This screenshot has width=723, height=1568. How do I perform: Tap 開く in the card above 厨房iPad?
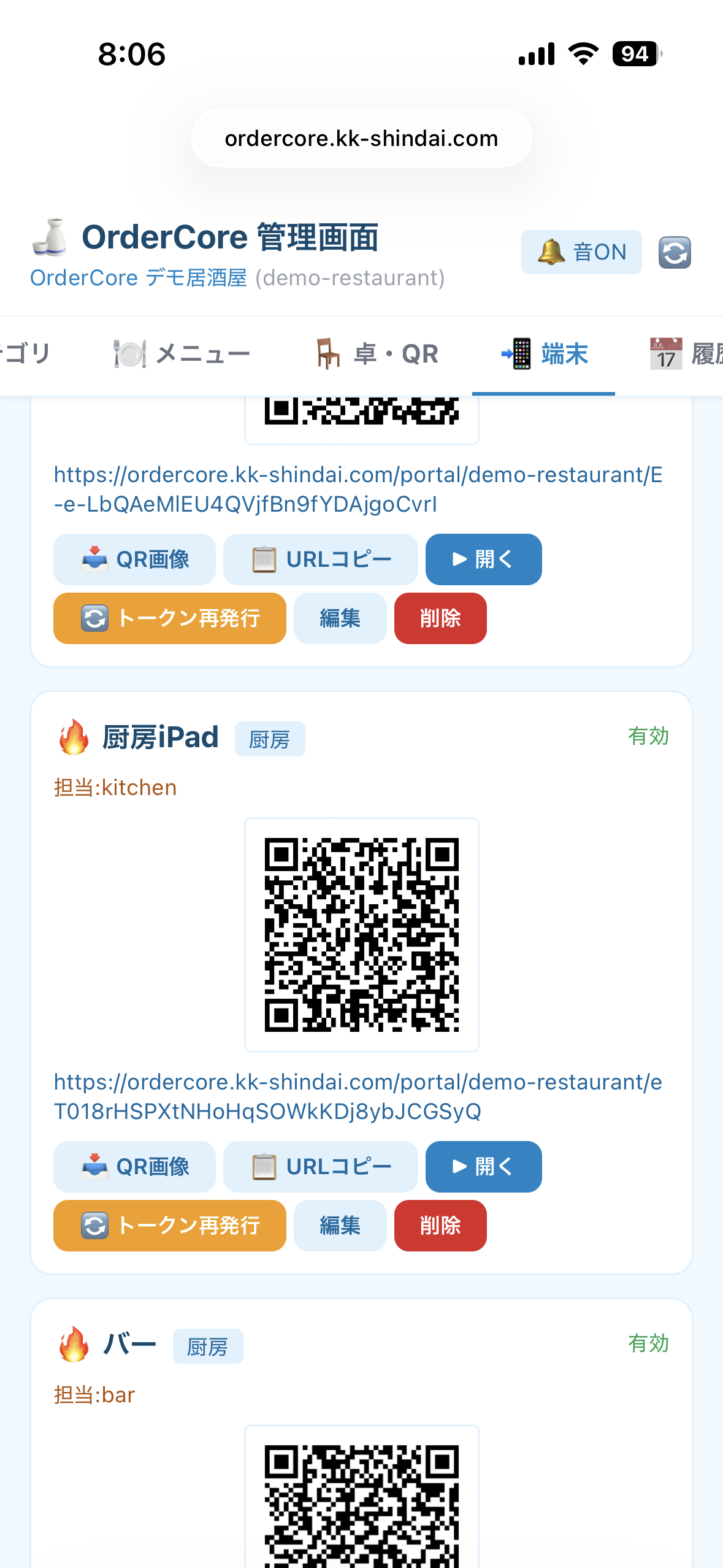click(484, 559)
